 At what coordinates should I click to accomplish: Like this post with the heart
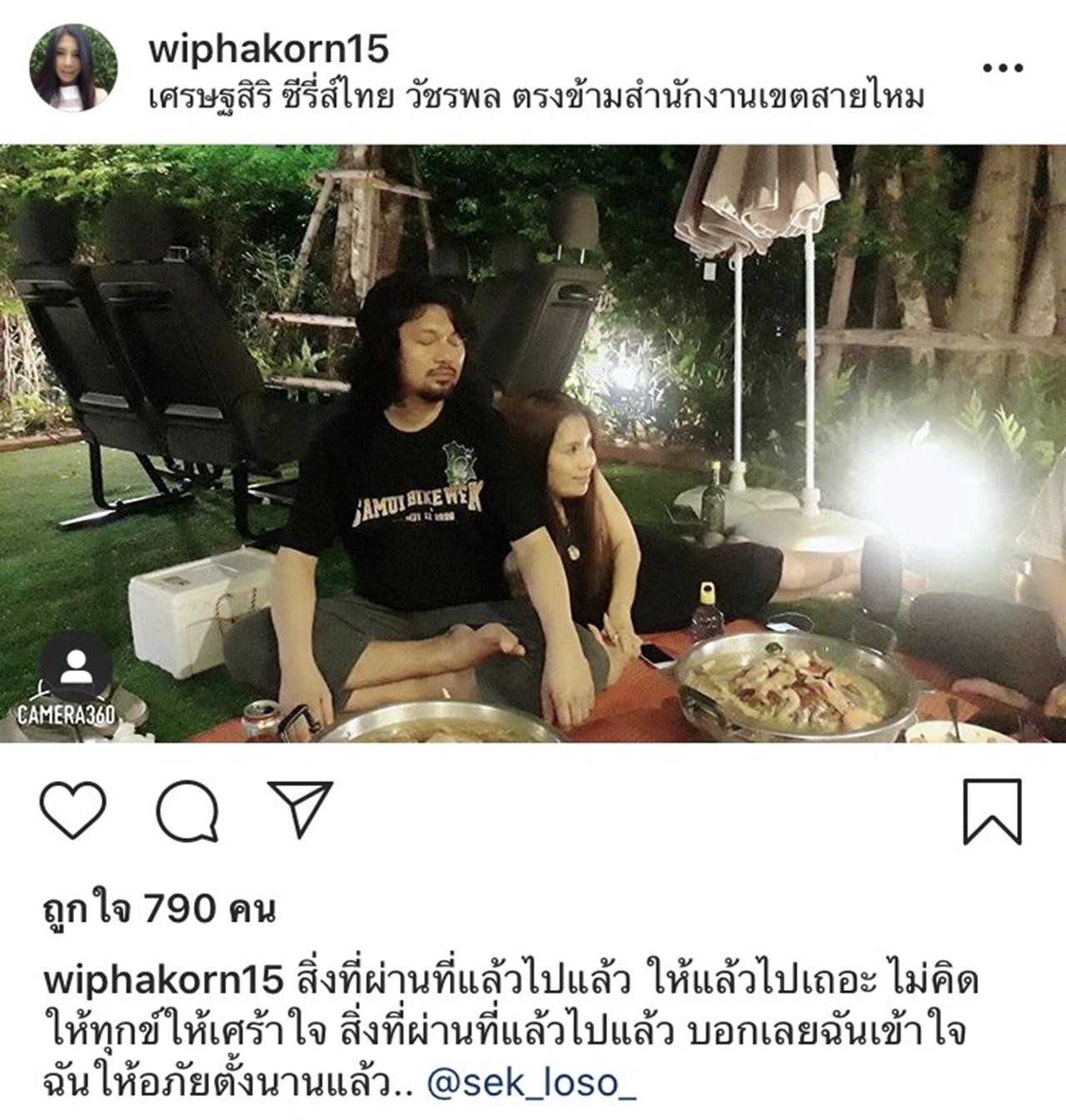tap(73, 809)
